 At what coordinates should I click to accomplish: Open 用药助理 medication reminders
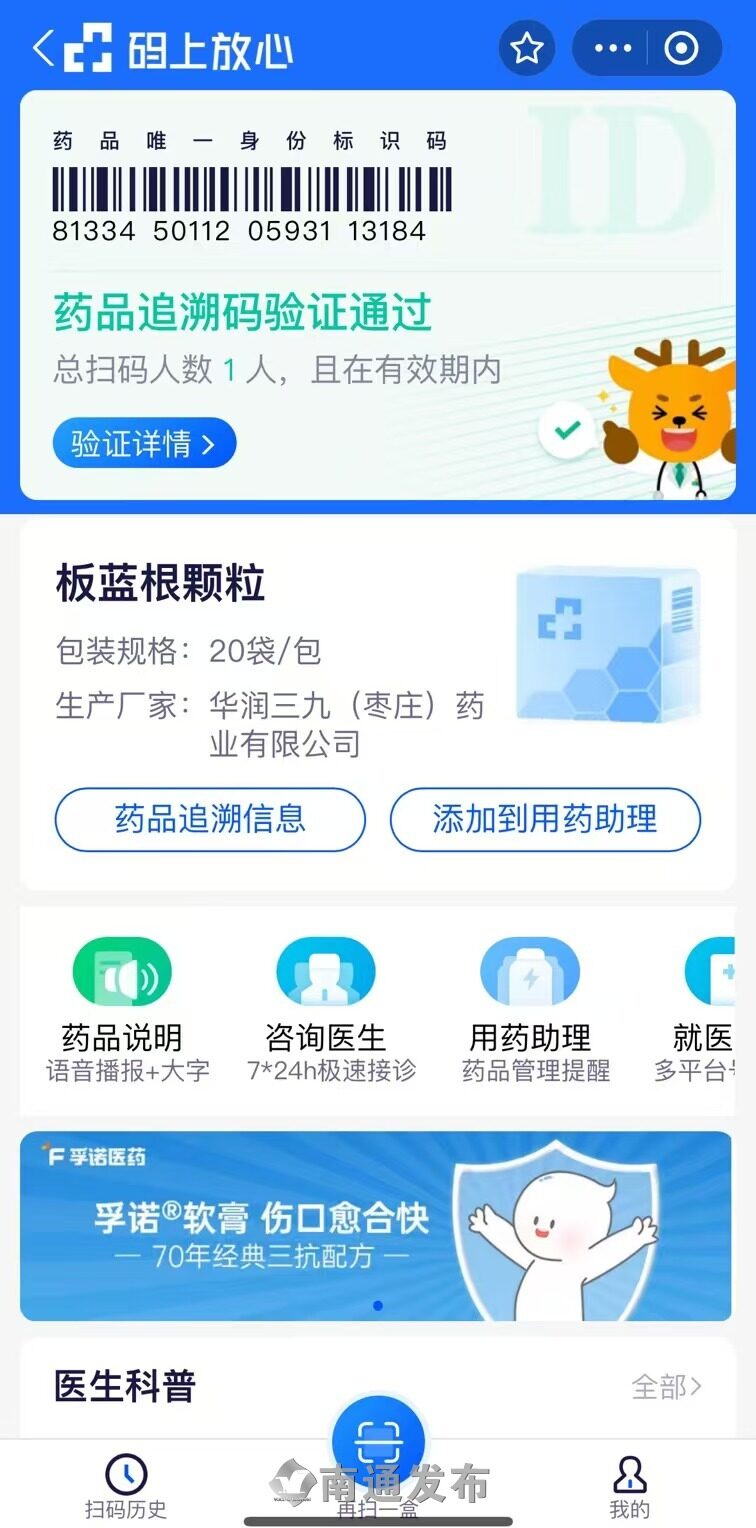click(534, 1010)
